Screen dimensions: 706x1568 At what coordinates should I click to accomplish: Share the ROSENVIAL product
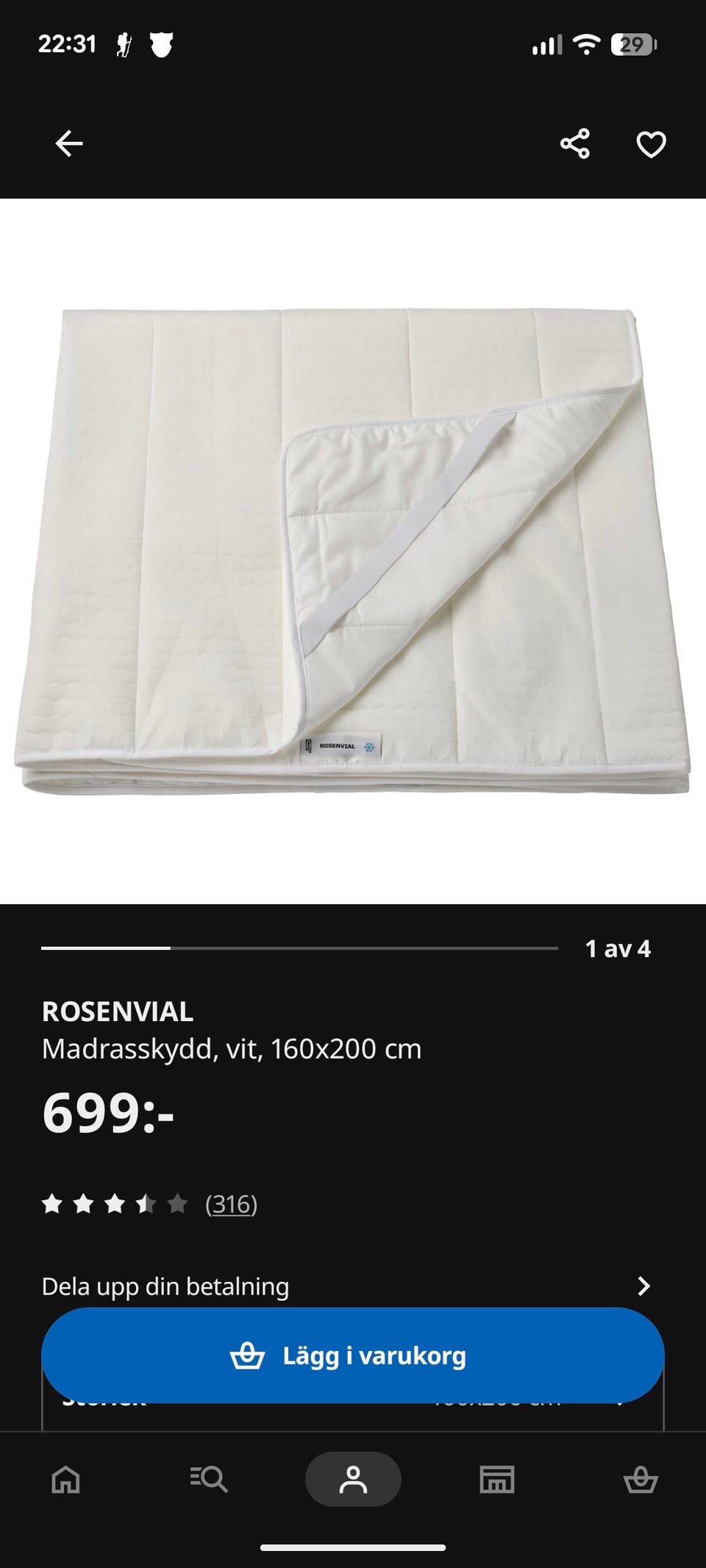coord(574,143)
